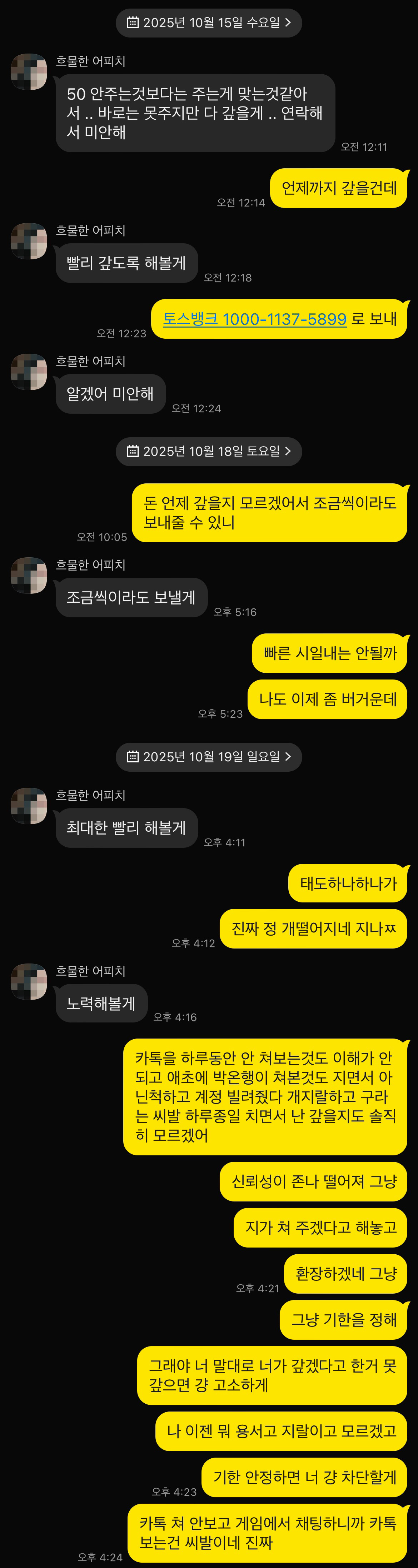Viewport: 418px width, 1568px height.
Task: Open the October 19, 2025 date chip
Action: coord(209,757)
